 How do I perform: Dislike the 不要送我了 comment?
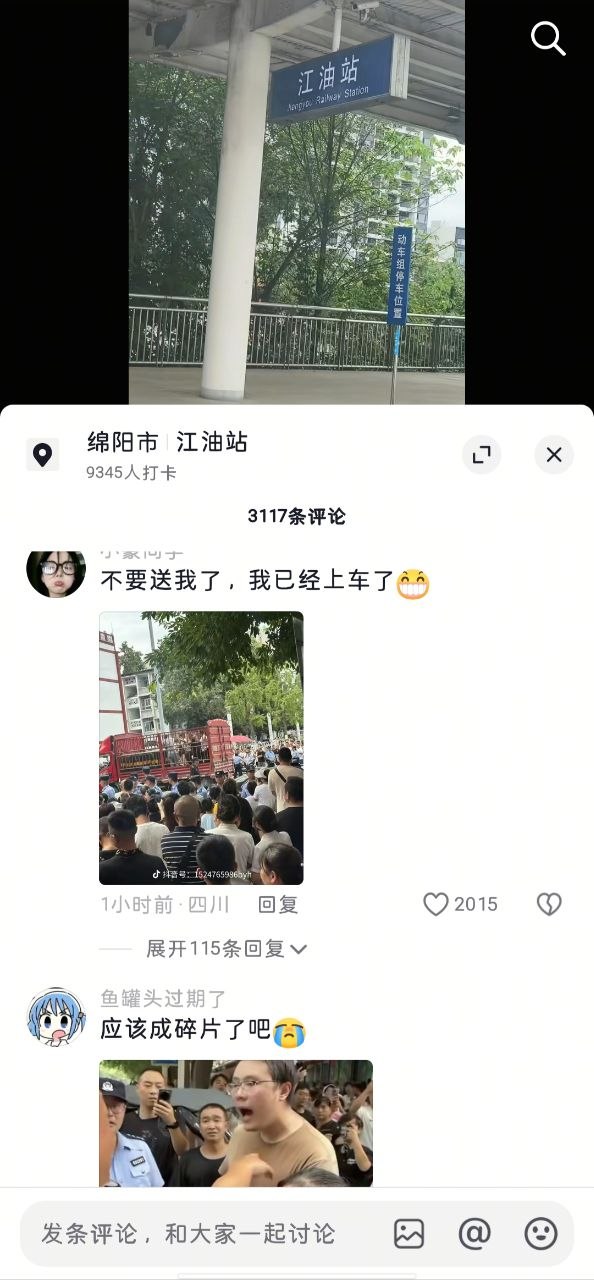click(x=549, y=904)
